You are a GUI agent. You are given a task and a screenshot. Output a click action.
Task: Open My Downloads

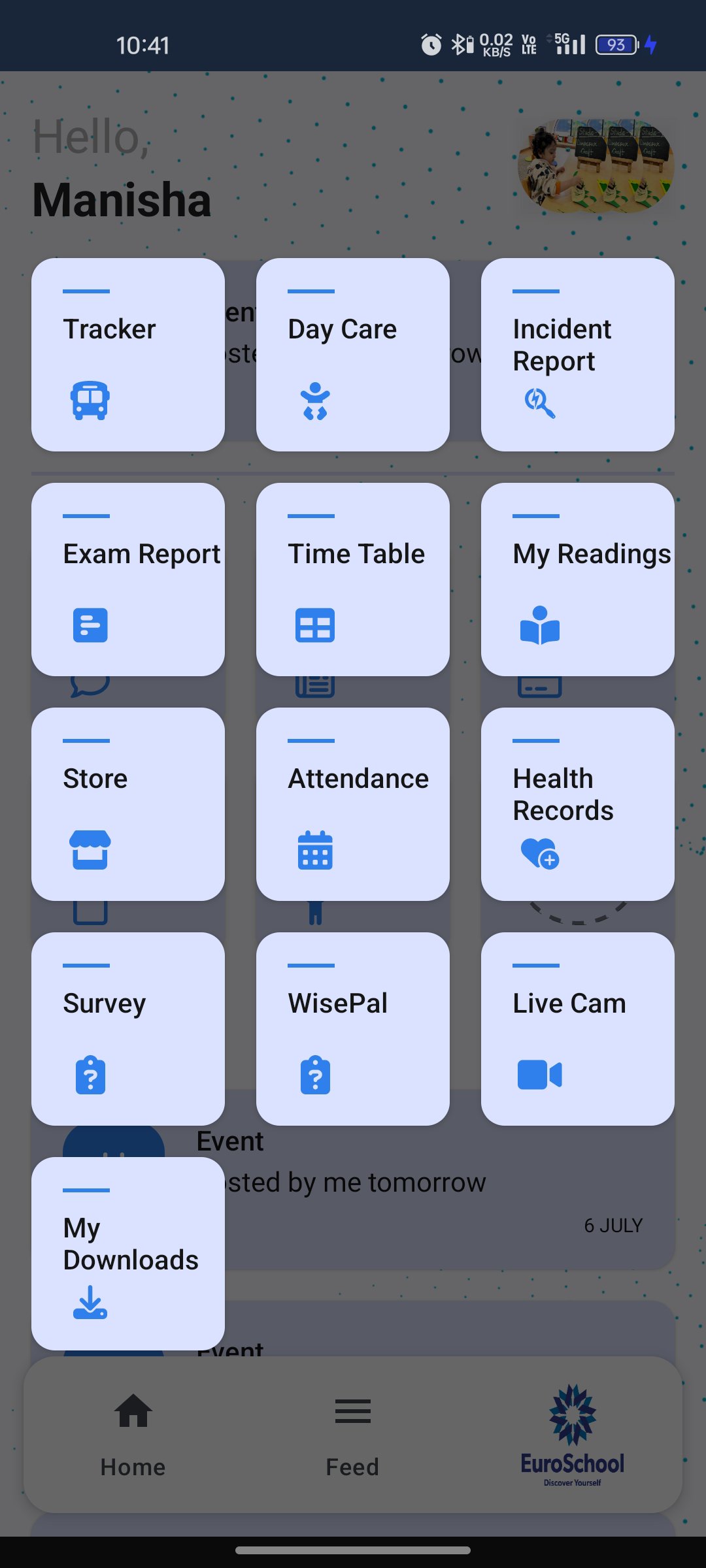(x=128, y=1253)
